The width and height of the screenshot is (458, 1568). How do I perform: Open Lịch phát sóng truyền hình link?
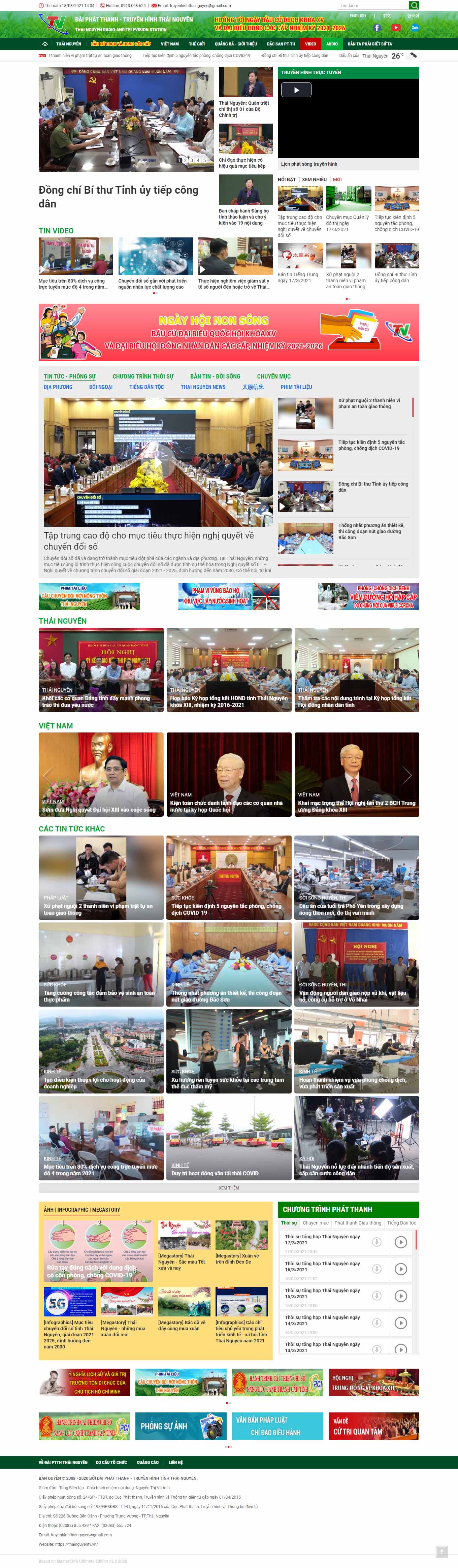click(x=309, y=164)
